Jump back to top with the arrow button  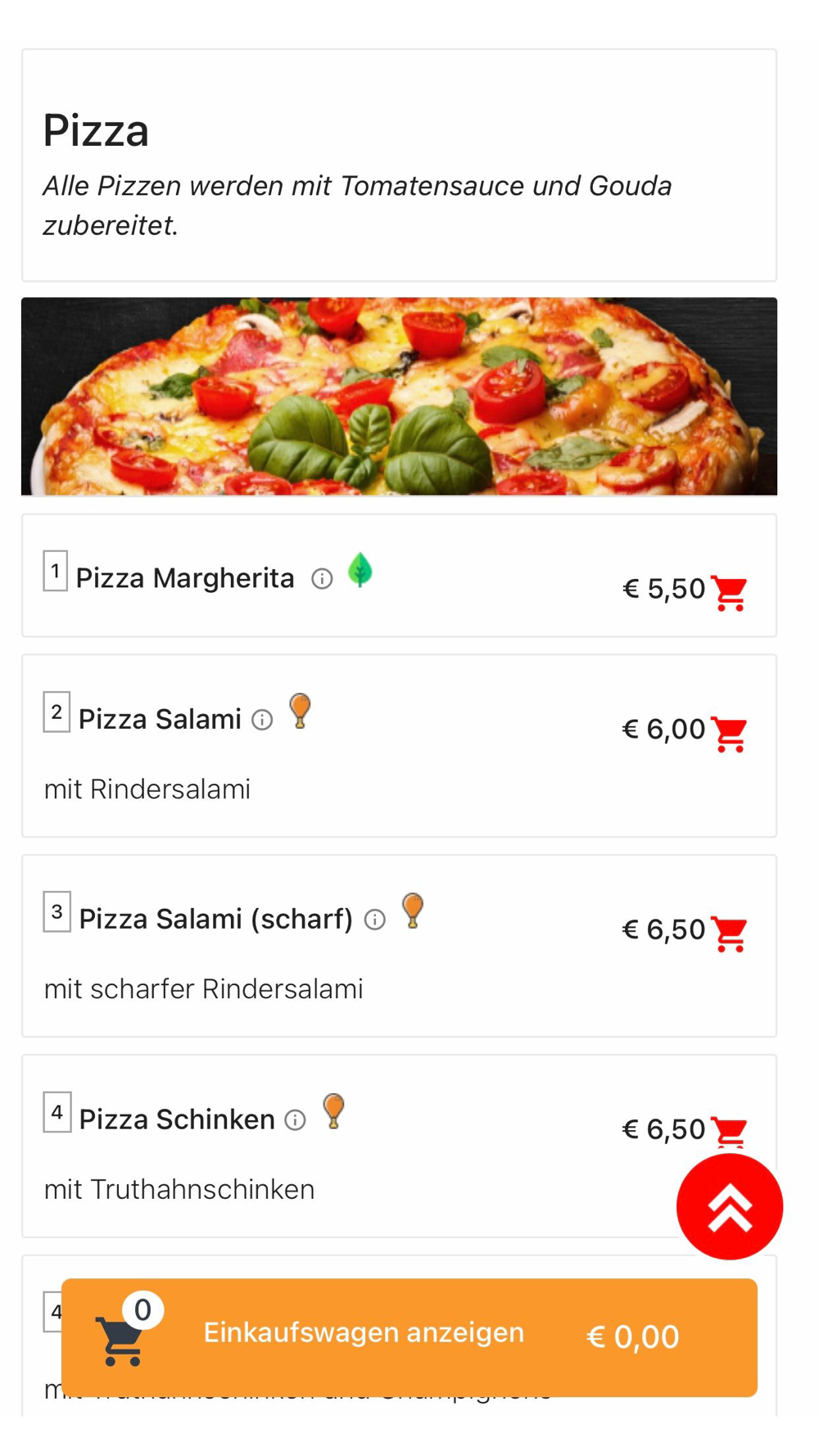[729, 1206]
